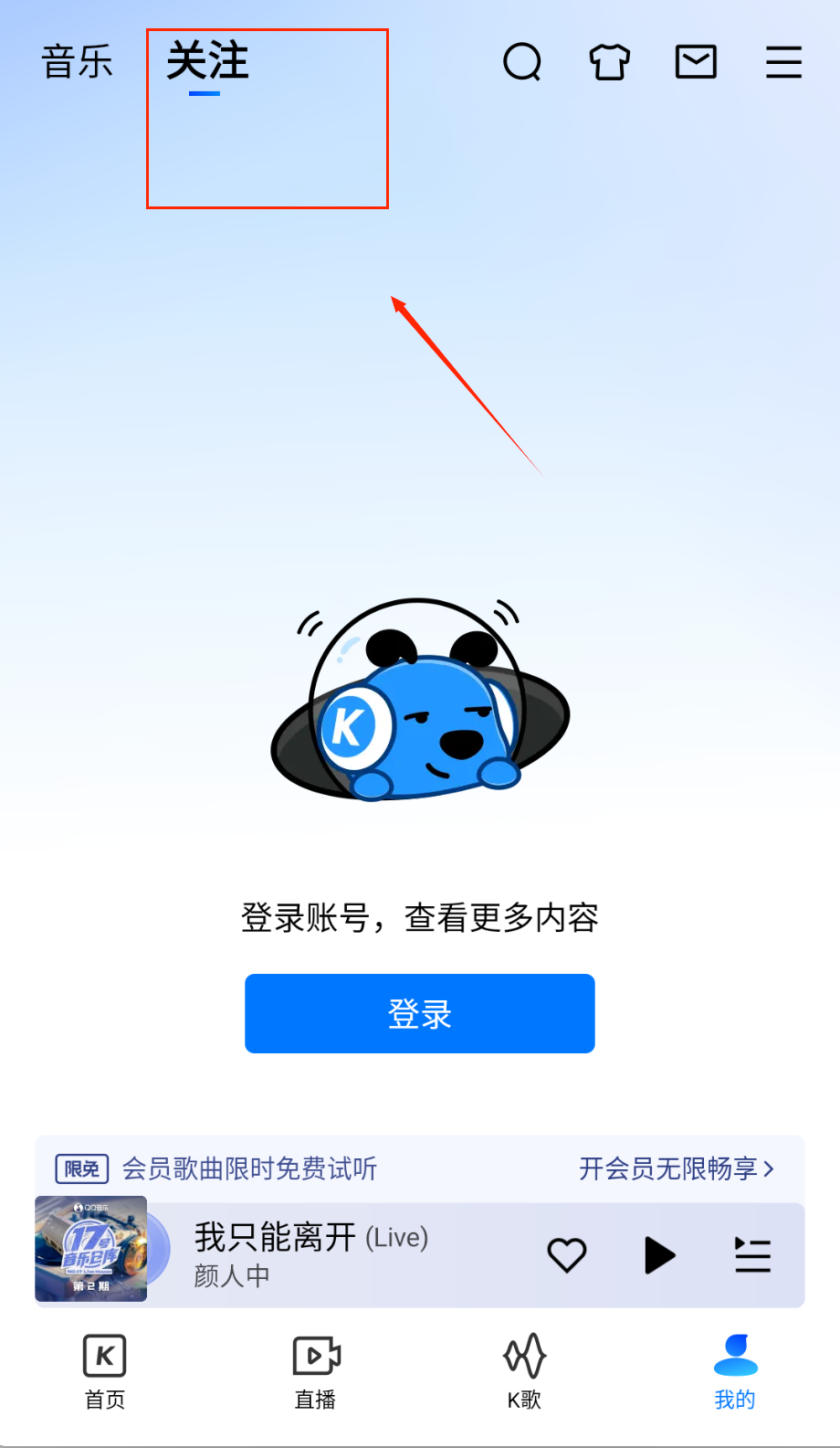Switch to the 音乐 tab
The width and height of the screenshot is (840, 1448).
(77, 62)
